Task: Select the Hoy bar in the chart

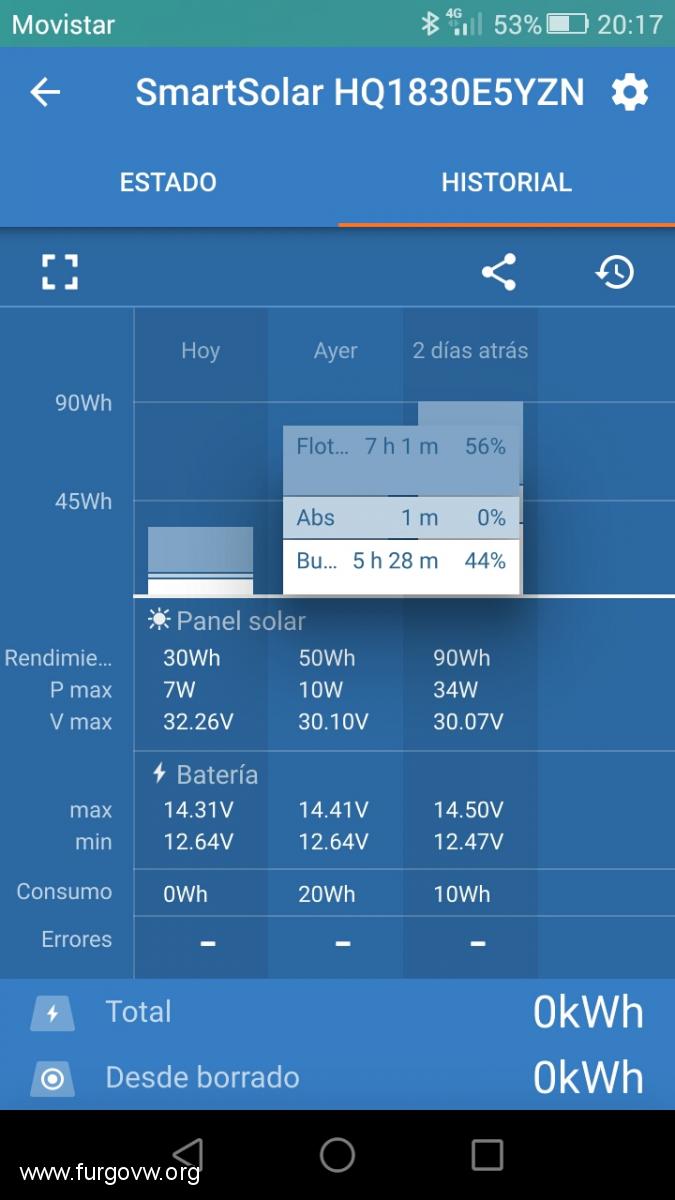Action: 200,561
